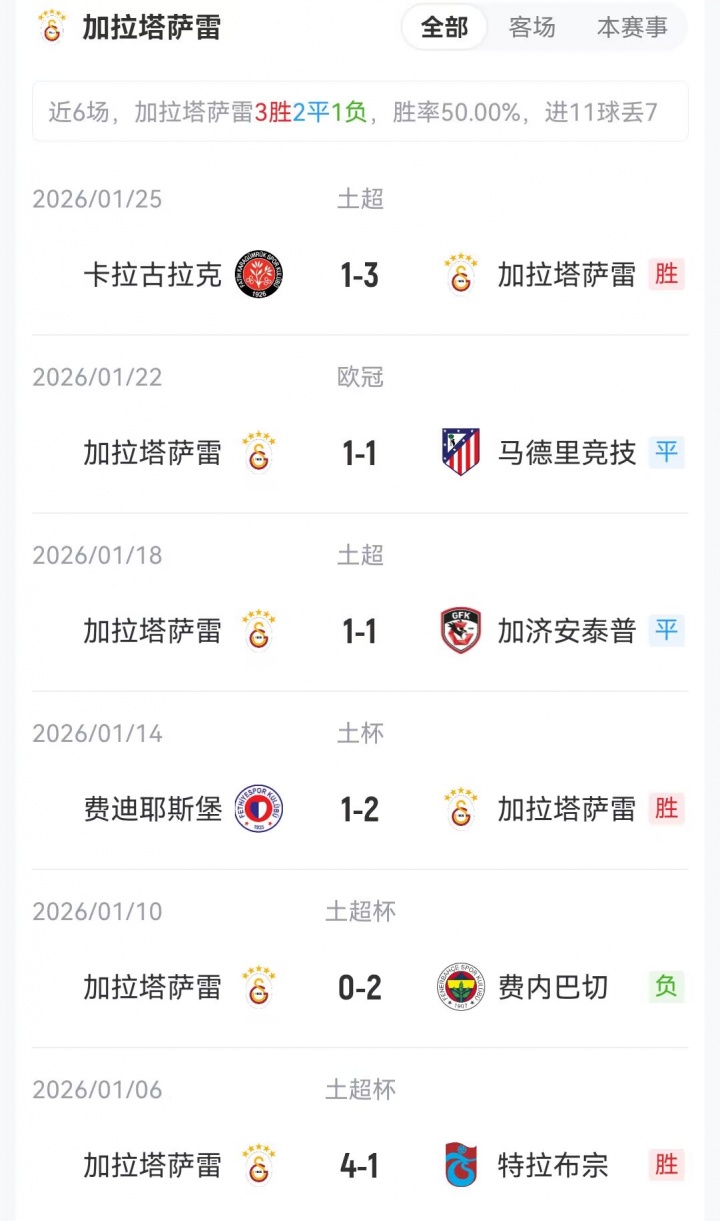View the match against 马德里竞技

[x=360, y=452]
